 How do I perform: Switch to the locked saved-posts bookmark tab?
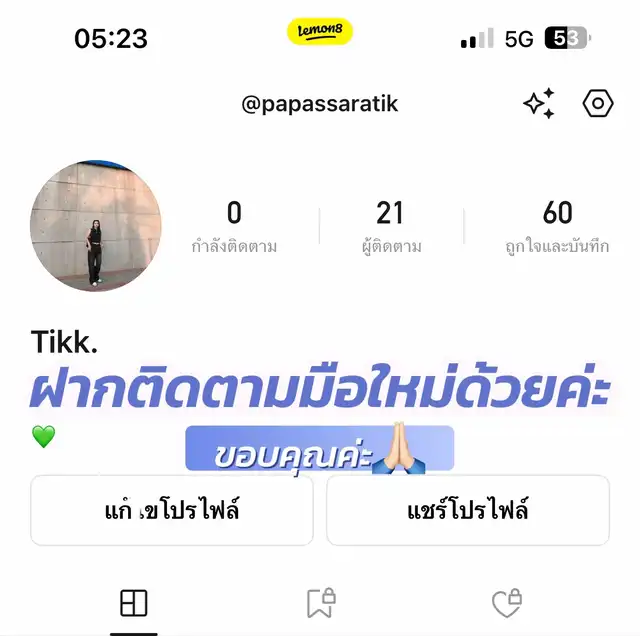coord(320,603)
